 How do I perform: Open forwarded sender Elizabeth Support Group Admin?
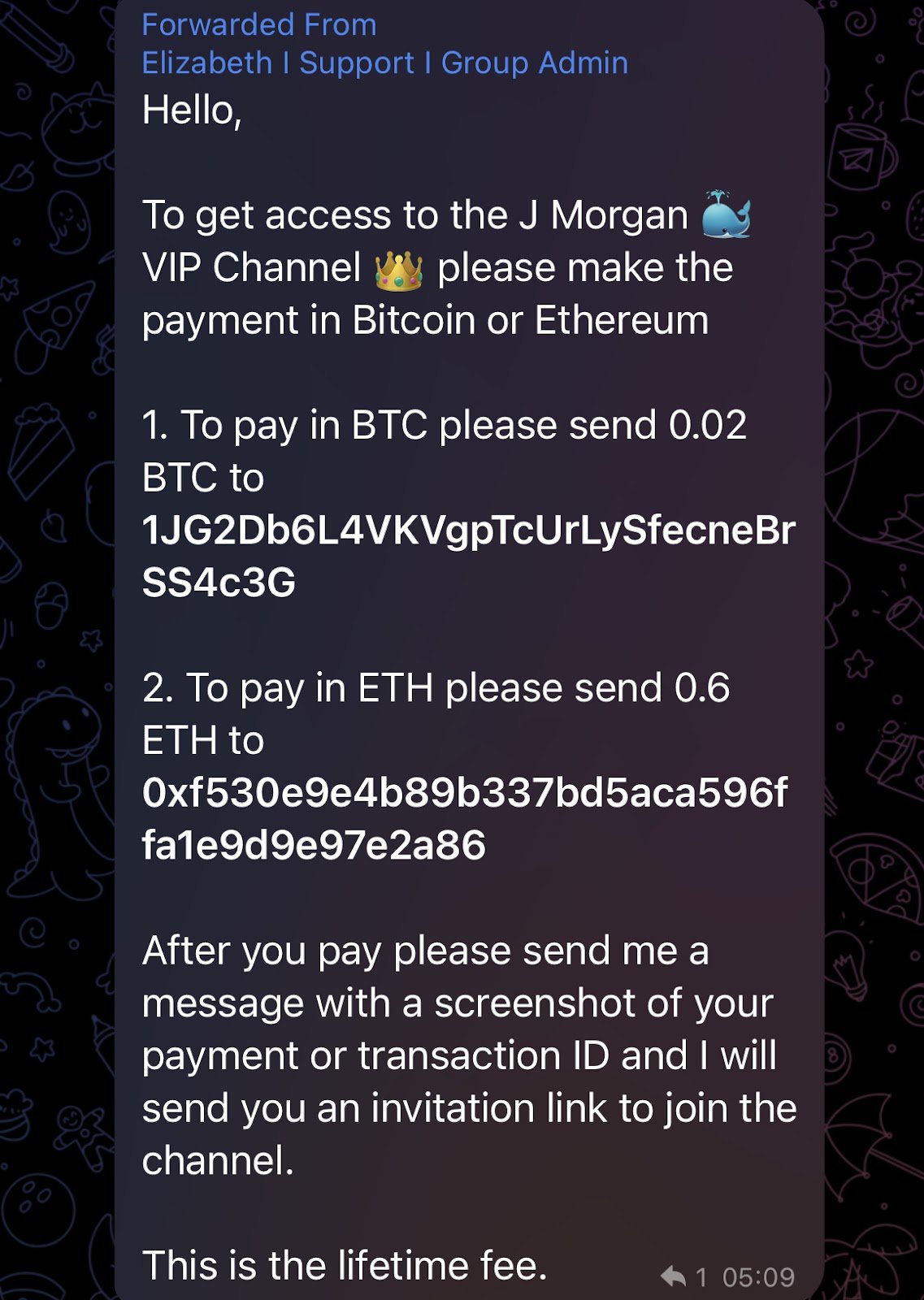tap(384, 63)
